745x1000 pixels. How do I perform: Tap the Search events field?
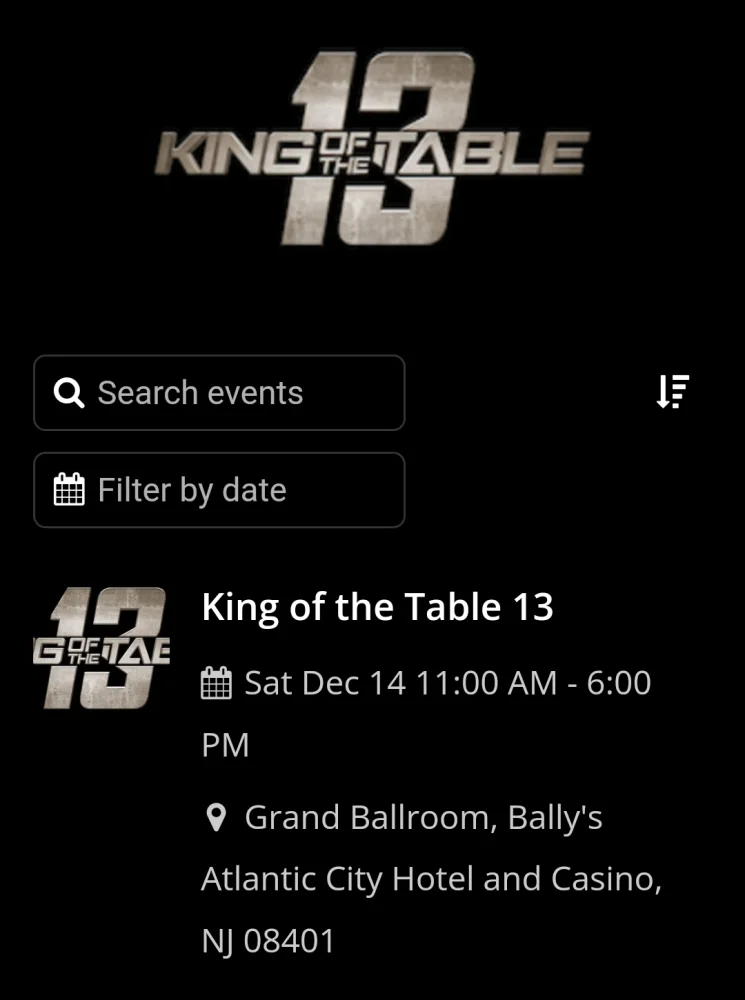point(219,393)
